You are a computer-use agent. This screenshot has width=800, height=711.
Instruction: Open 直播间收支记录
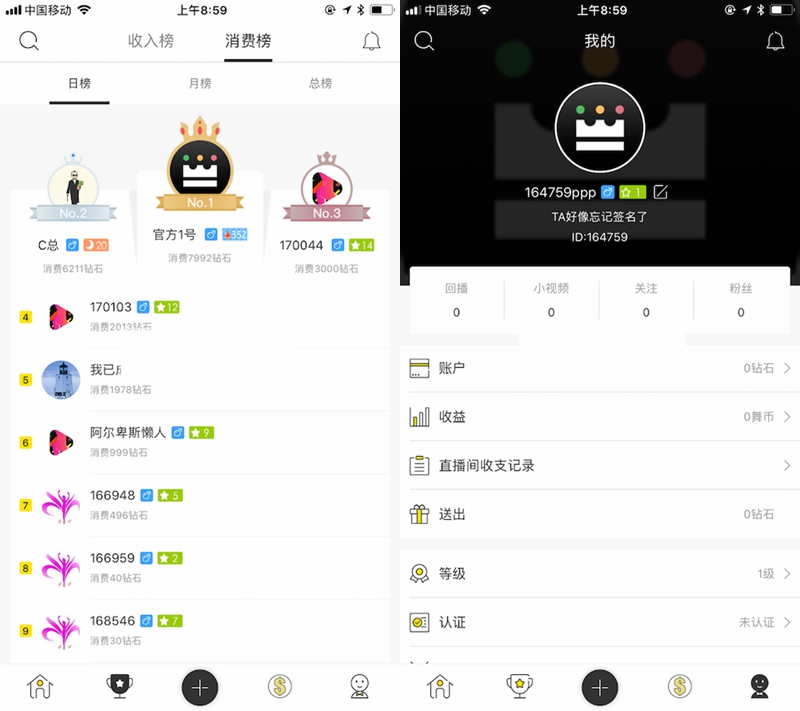pyautogui.click(x=600, y=465)
